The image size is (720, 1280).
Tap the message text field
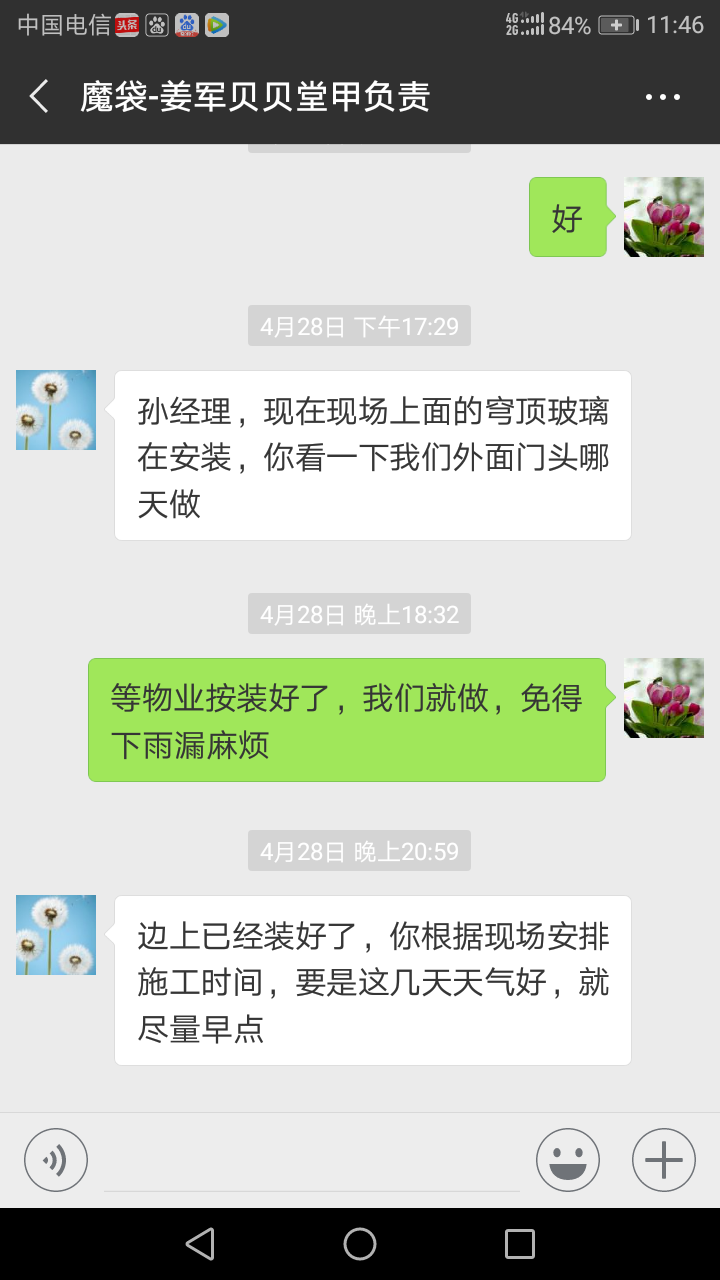click(x=311, y=1162)
